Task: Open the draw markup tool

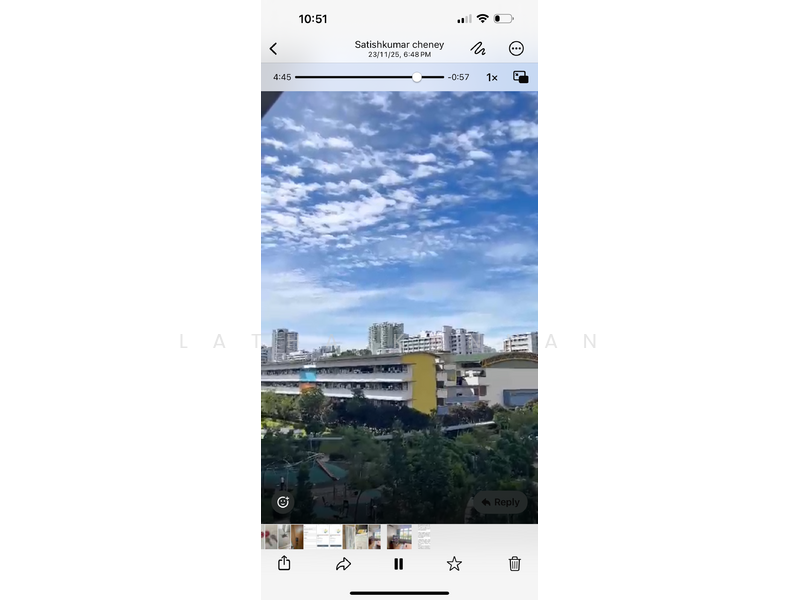Action: (x=478, y=48)
